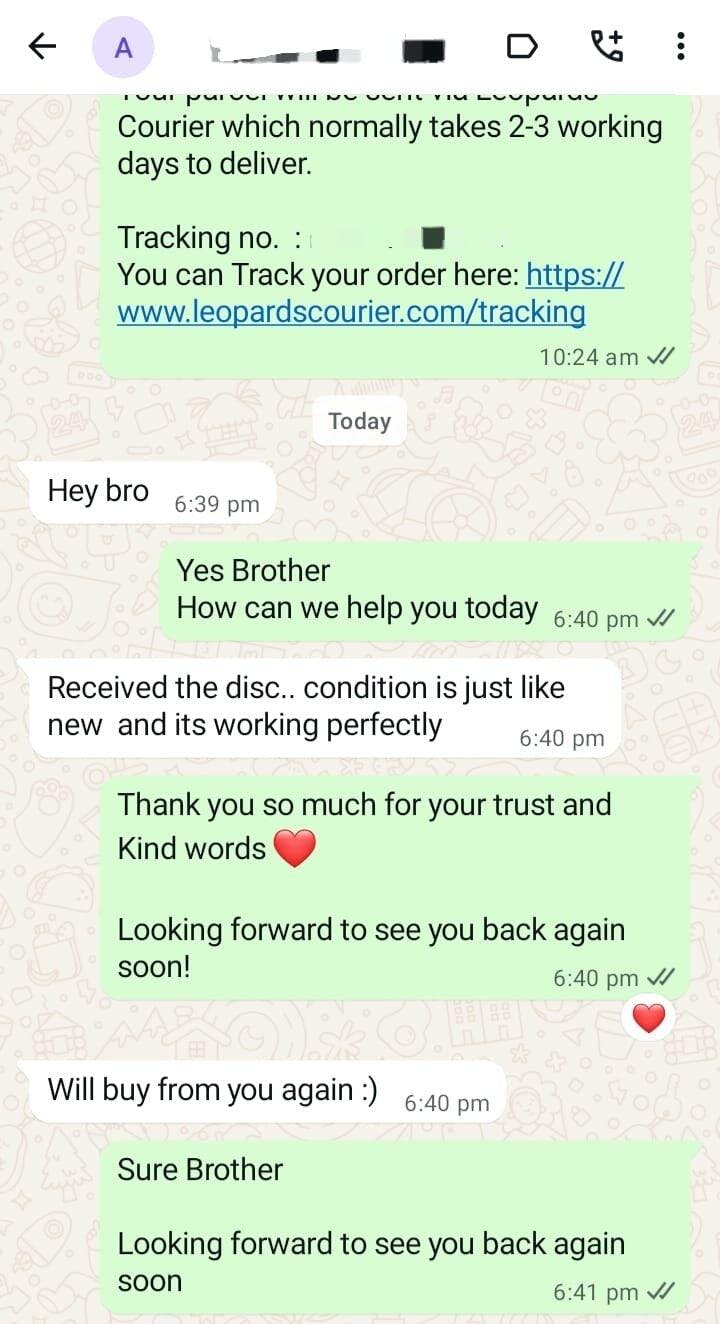Tap the heart reaction under the thank-you message
The height and width of the screenshot is (1324, 720).
pyautogui.click(x=649, y=1018)
